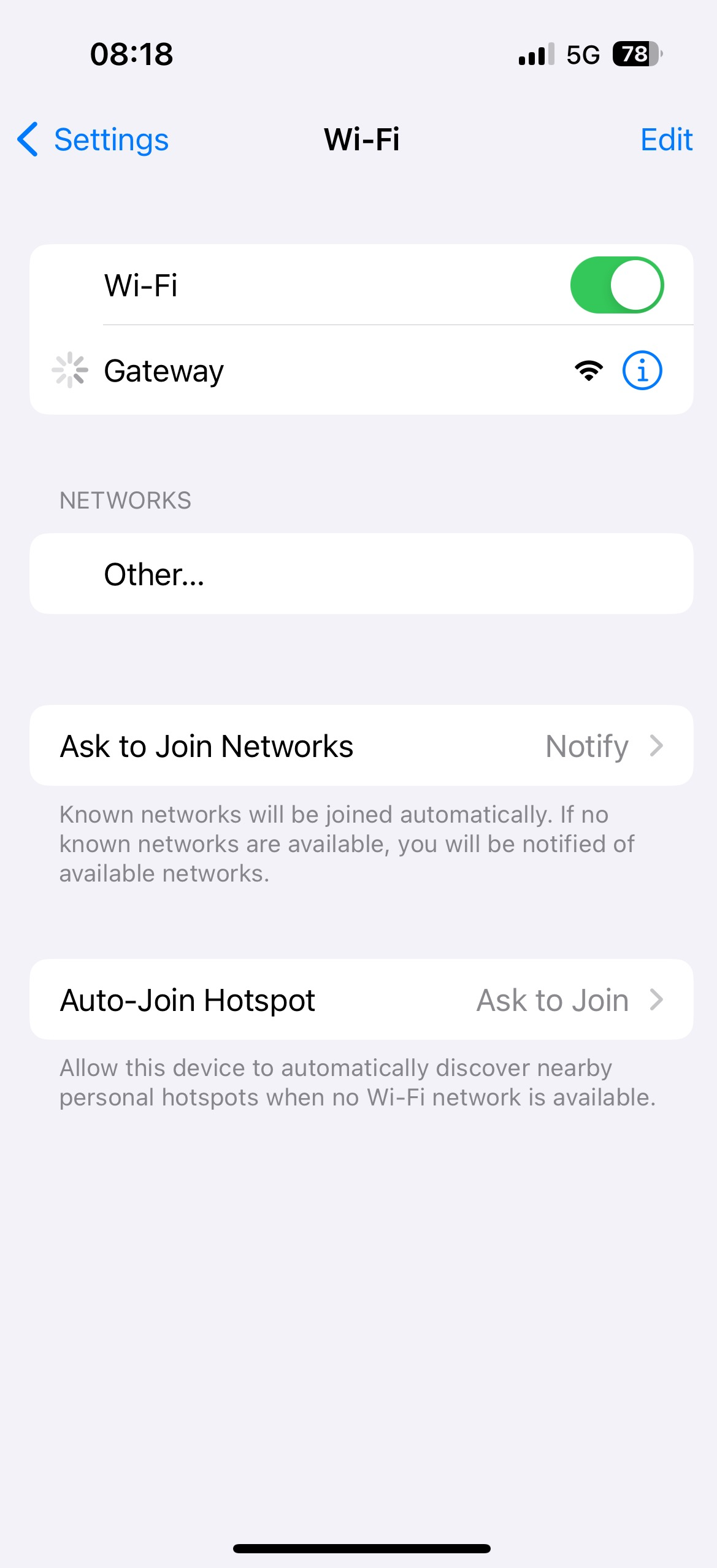Open Ask to Join Networks options
This screenshot has height=1568, width=717.
361,746
